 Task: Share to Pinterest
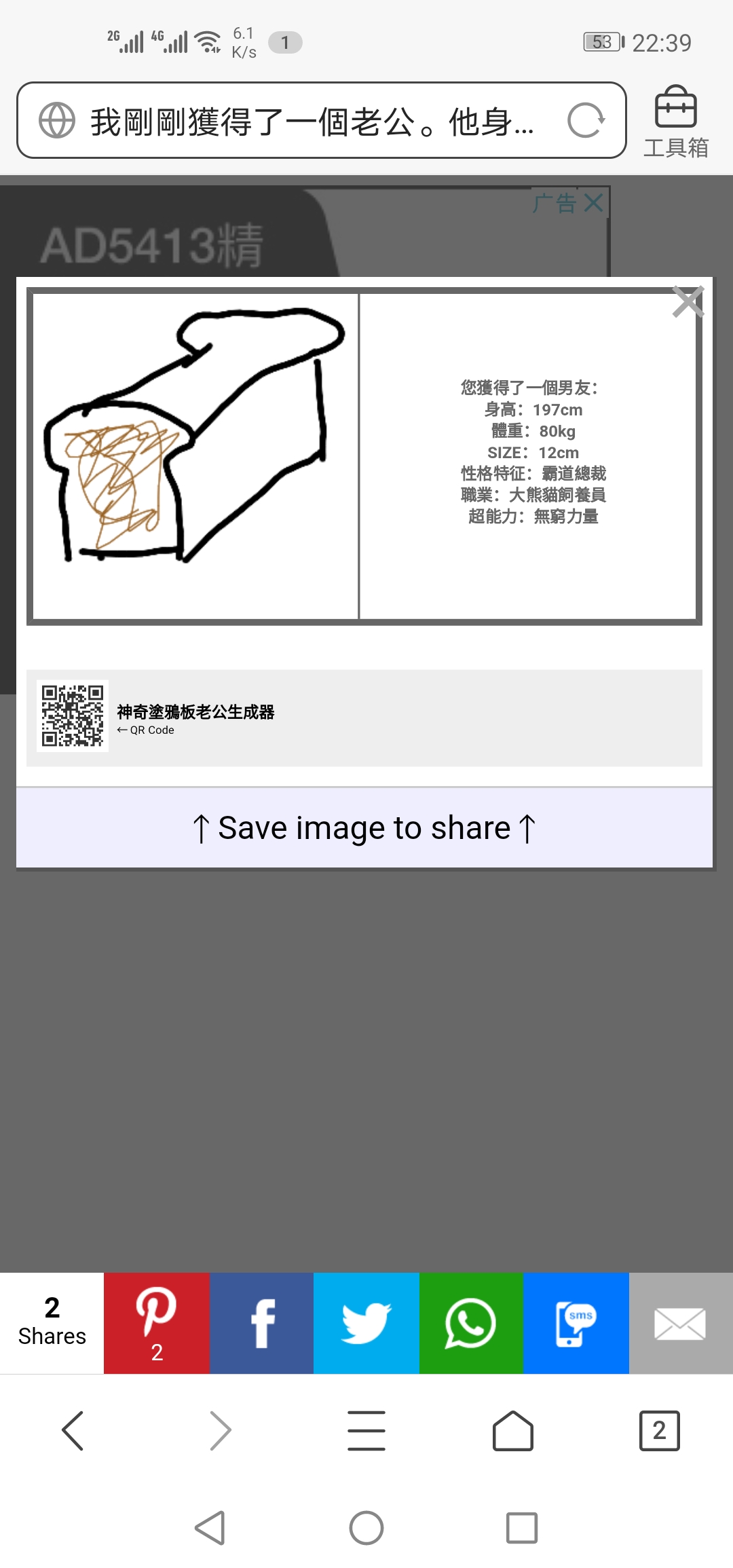coord(157,1322)
